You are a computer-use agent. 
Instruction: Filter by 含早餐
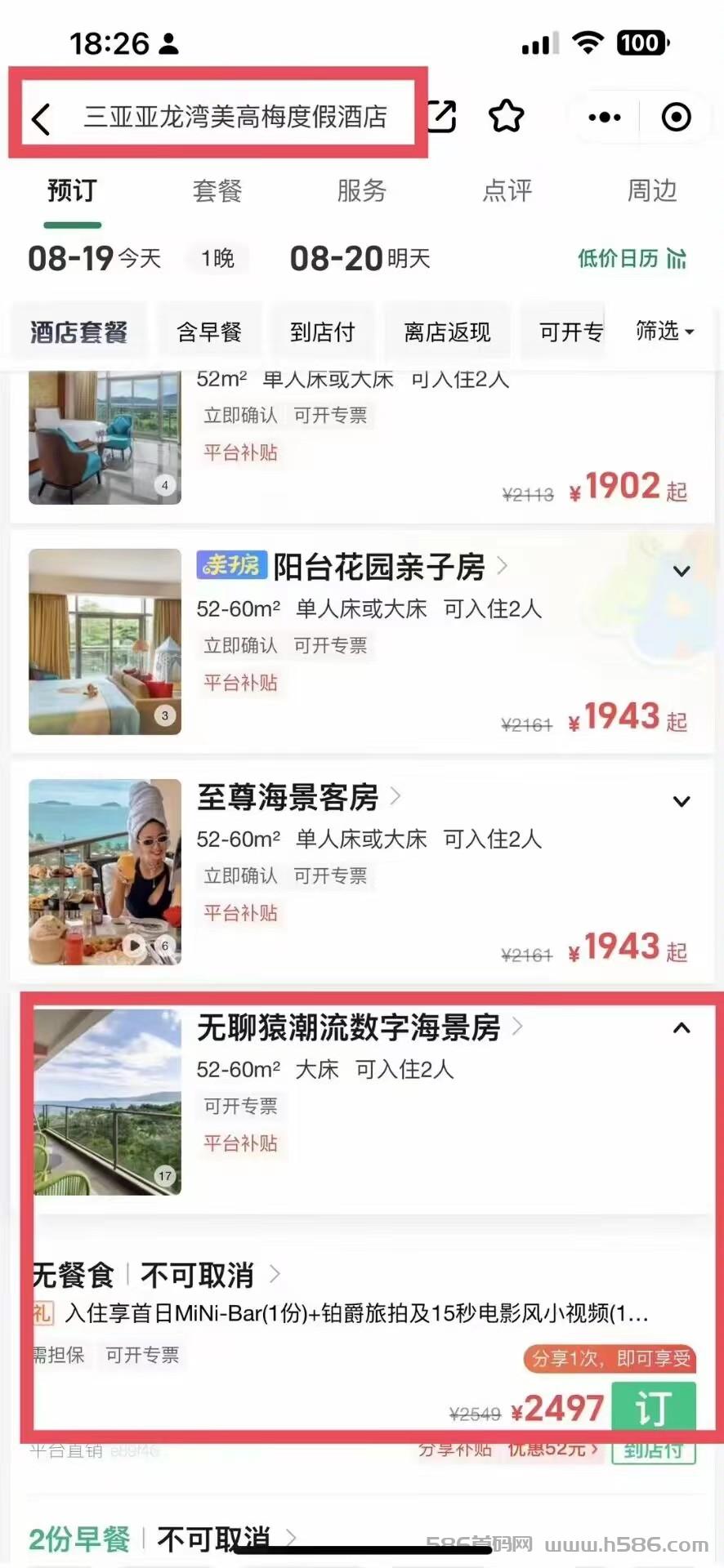coord(209,332)
